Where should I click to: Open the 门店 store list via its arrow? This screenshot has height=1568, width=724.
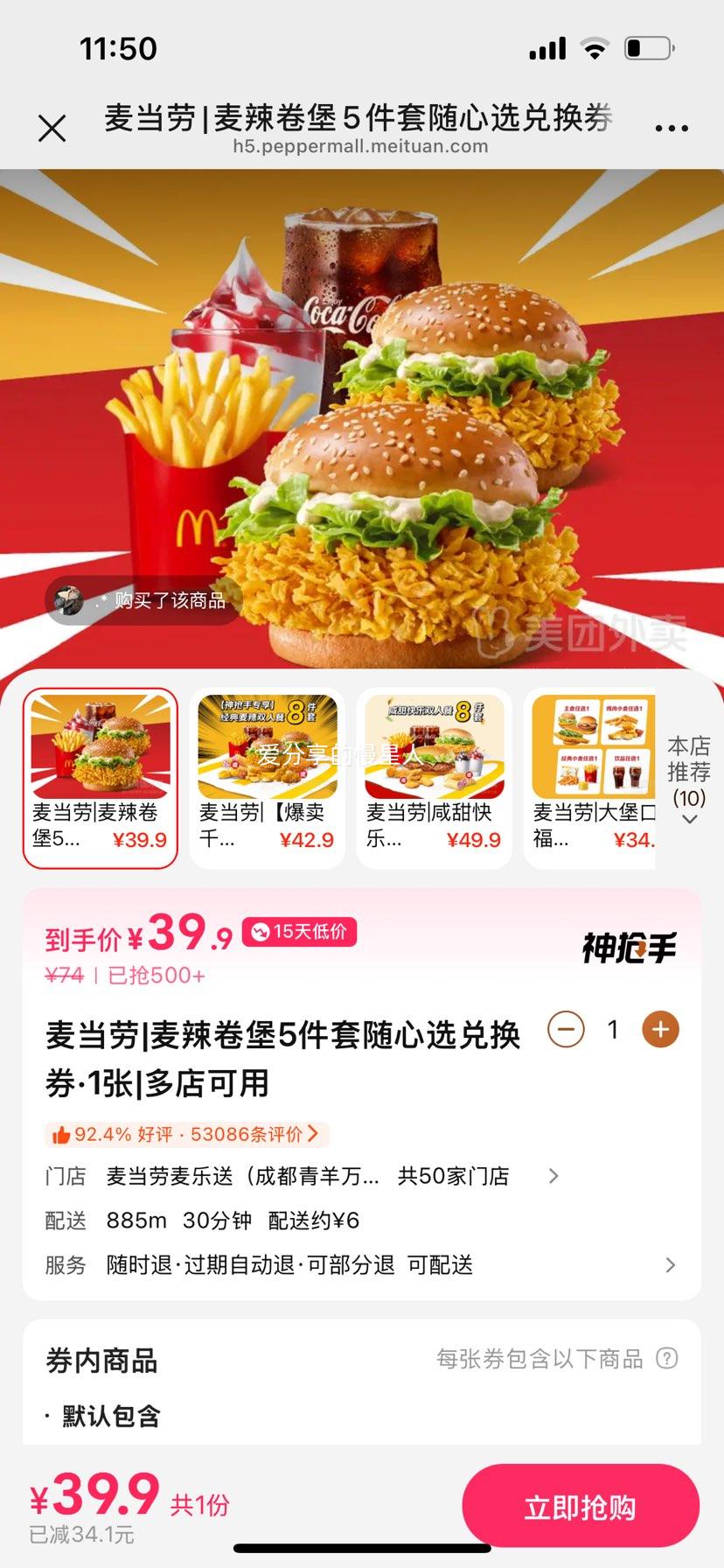[553, 1176]
